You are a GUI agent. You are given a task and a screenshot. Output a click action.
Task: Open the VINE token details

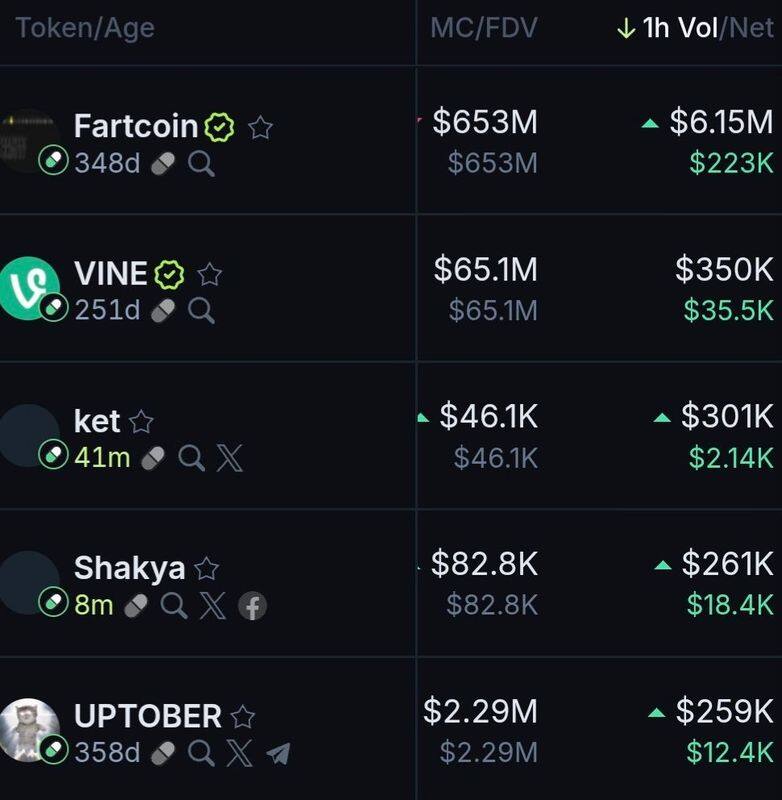click(110, 274)
